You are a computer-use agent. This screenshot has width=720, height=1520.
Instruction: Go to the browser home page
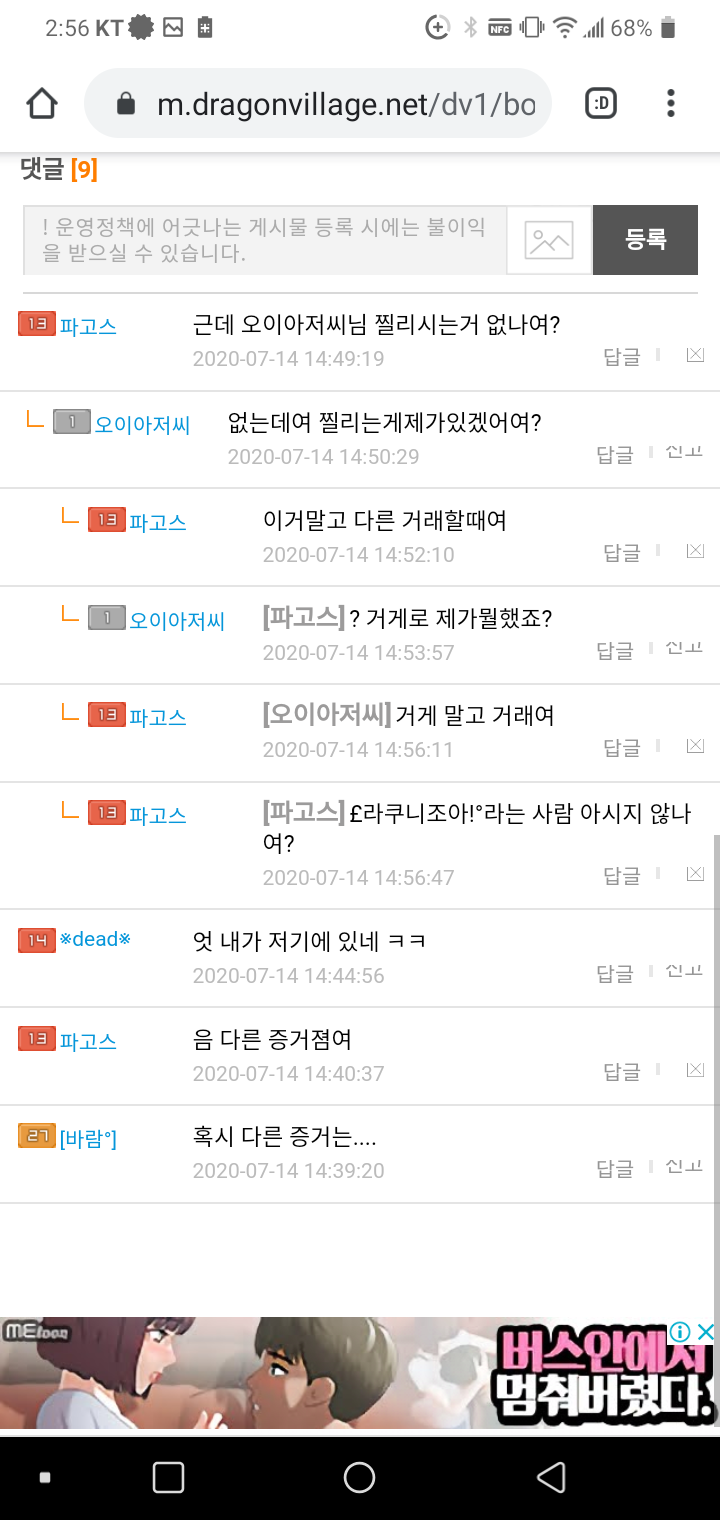coord(42,103)
